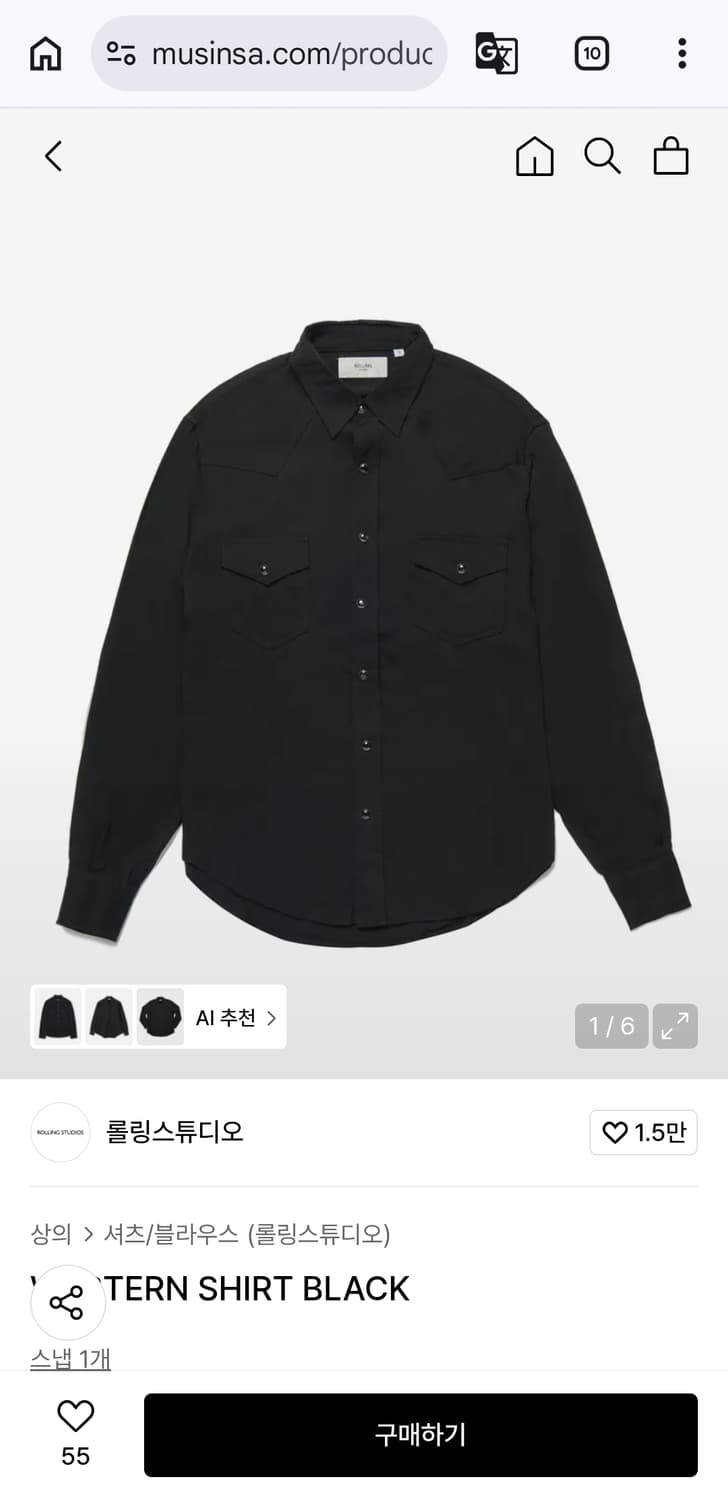Open the 스냅 1개 link
728x1500 pixels.
click(70, 1358)
